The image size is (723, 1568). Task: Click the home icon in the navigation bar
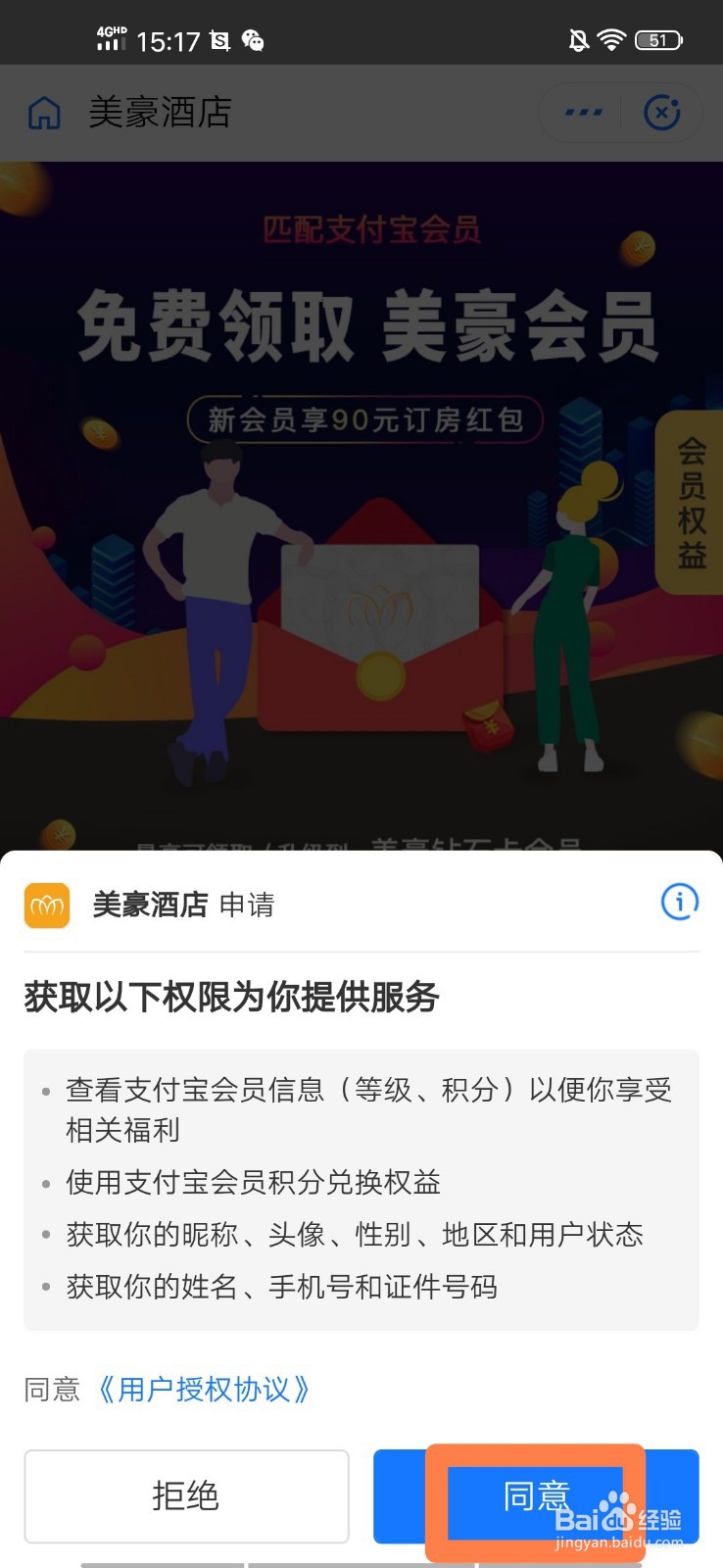click(x=42, y=112)
